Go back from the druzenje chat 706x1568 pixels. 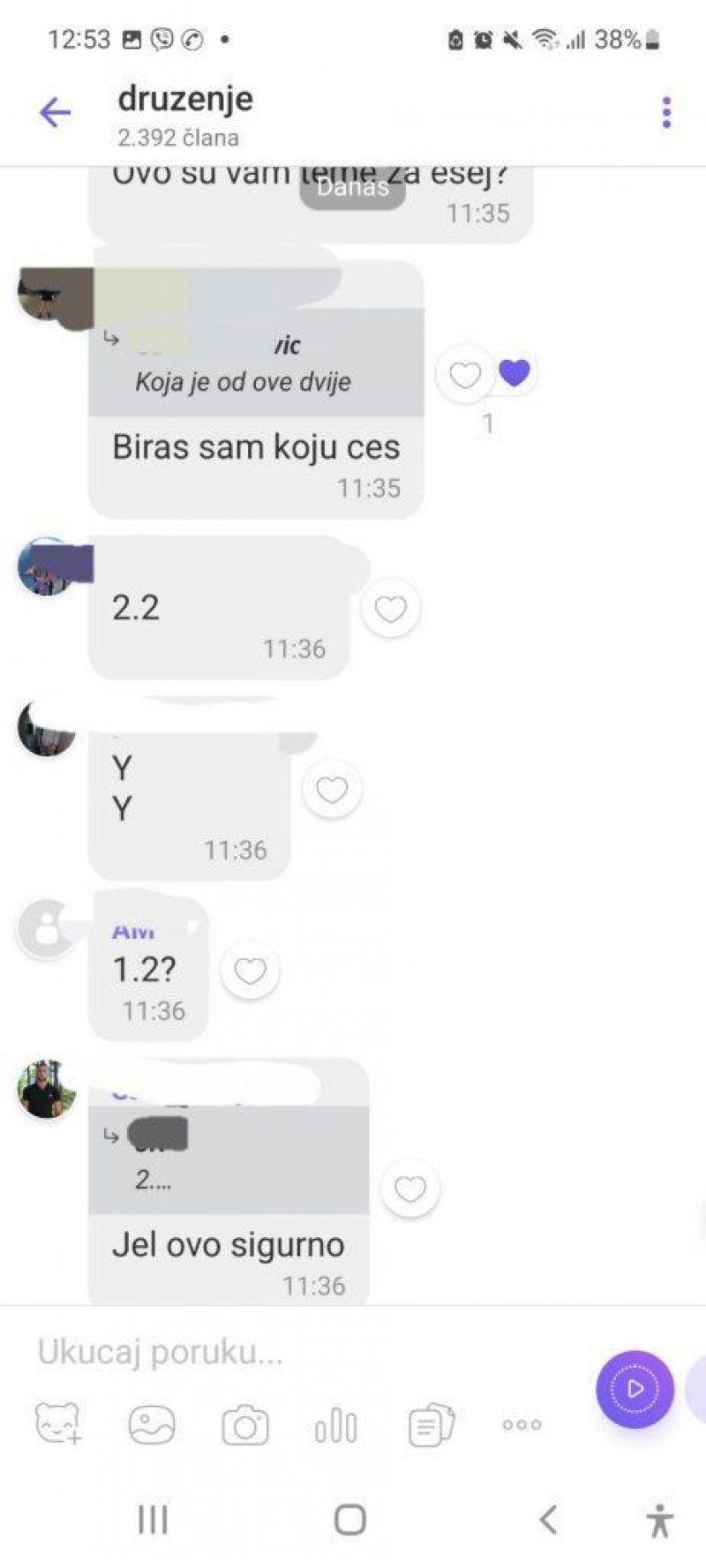(55, 113)
